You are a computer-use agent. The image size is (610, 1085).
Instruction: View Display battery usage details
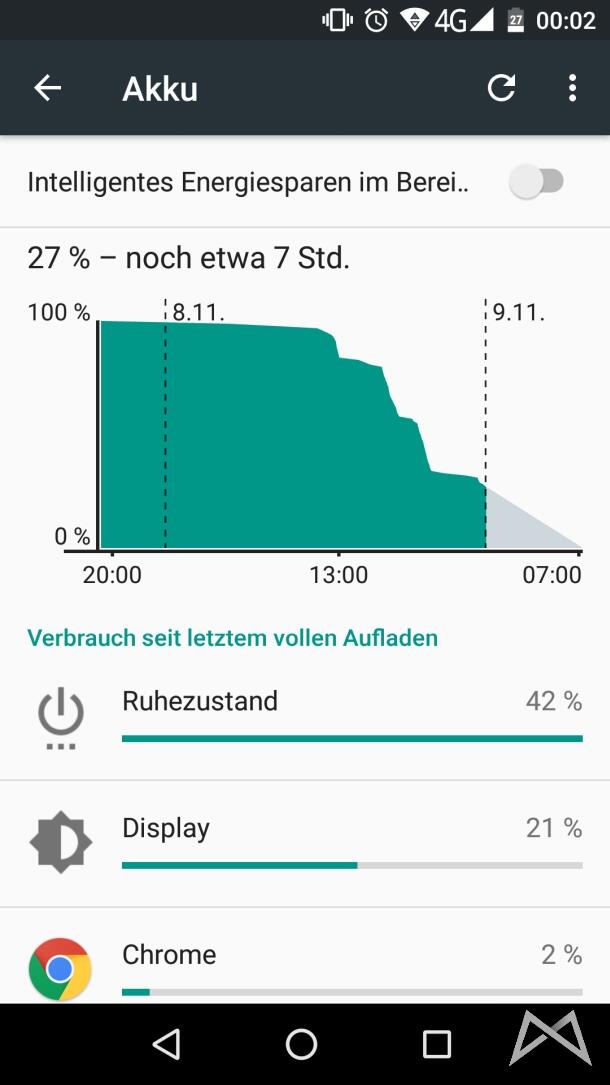coord(305,843)
